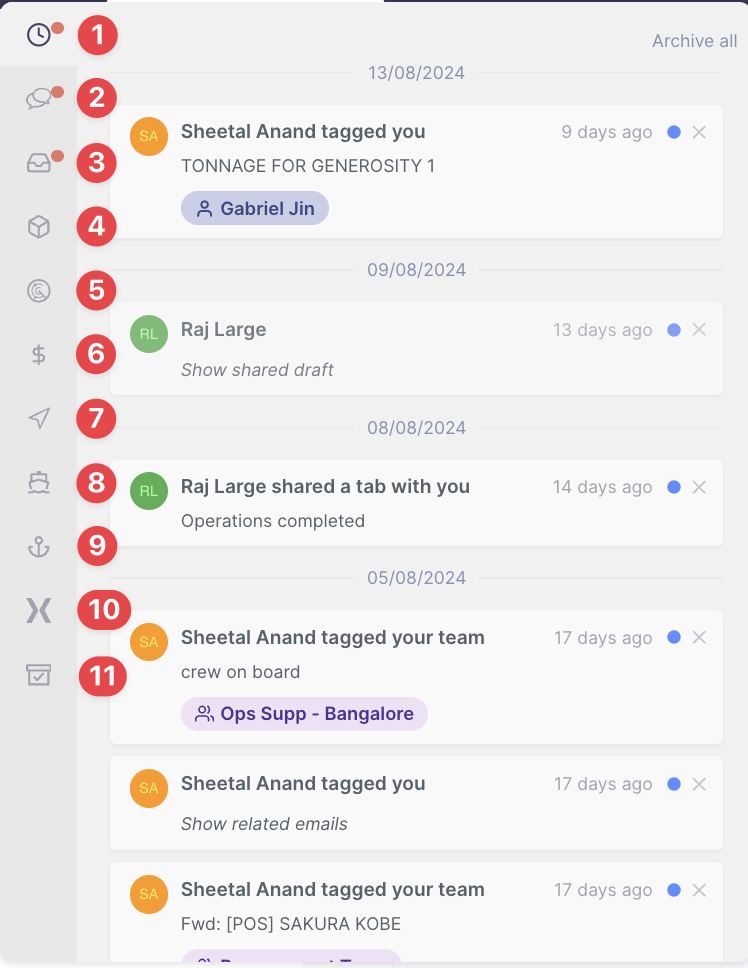
Task: Open the dollar sign section
Action: 38,354
